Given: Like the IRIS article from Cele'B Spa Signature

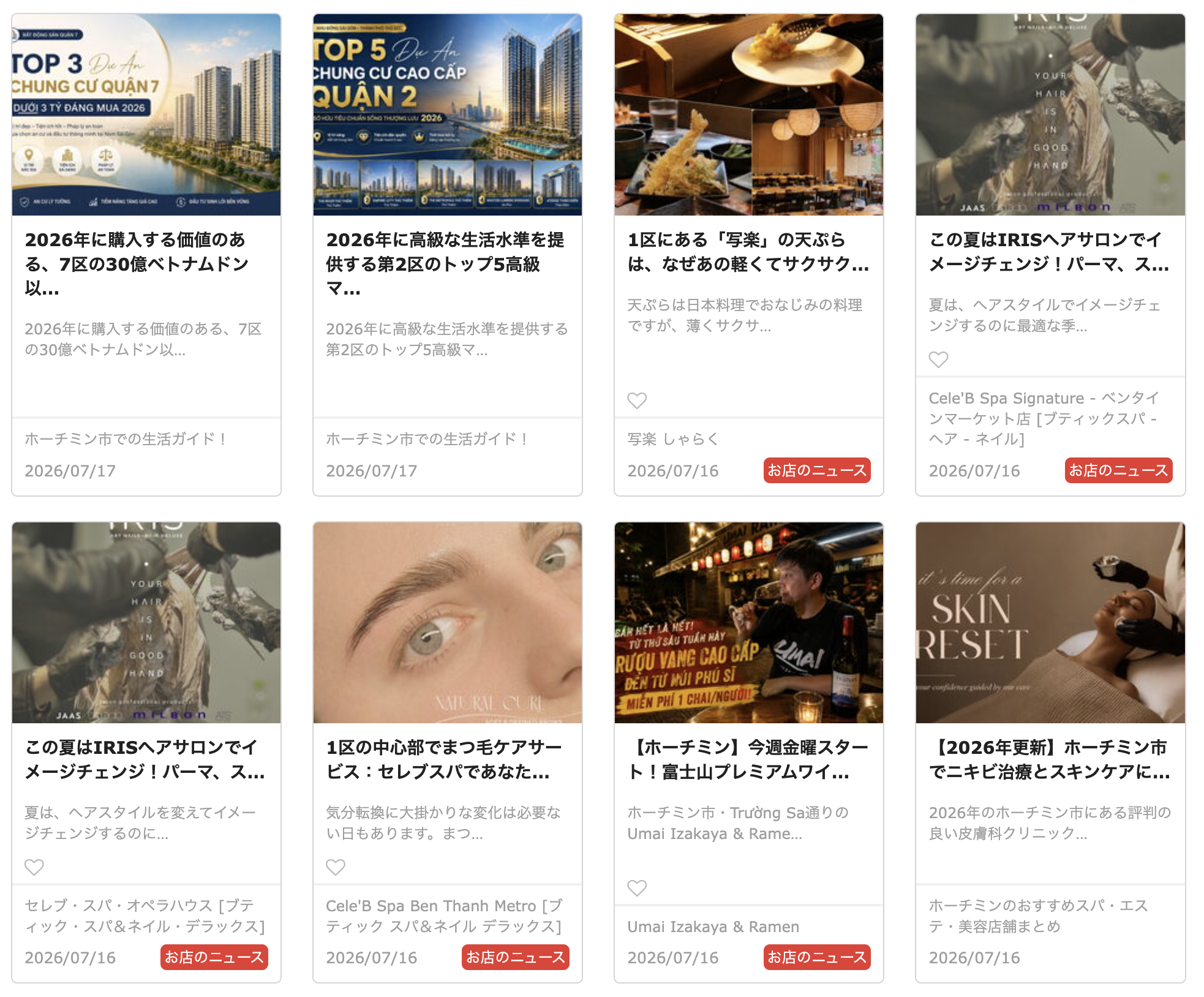Looking at the screenshot, I should click(938, 359).
